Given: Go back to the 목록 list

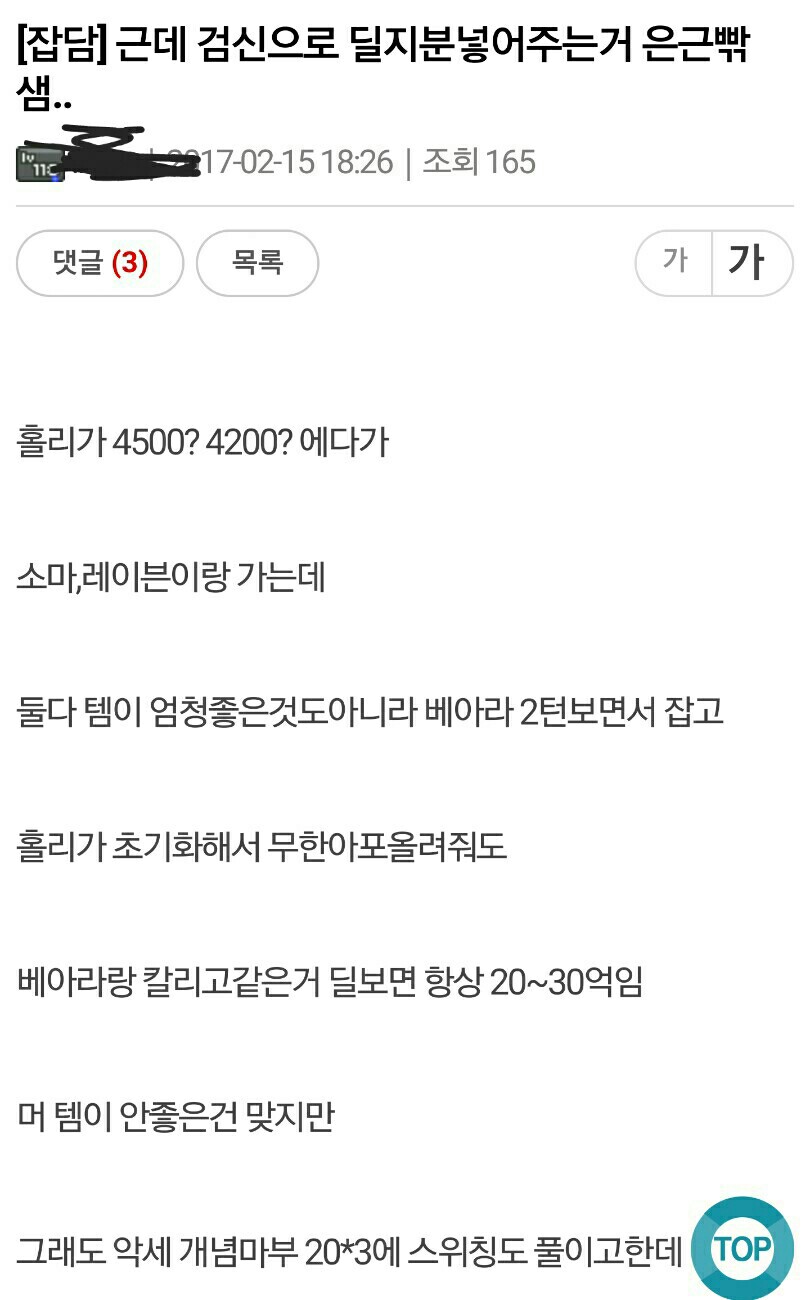Looking at the screenshot, I should [x=257, y=263].
